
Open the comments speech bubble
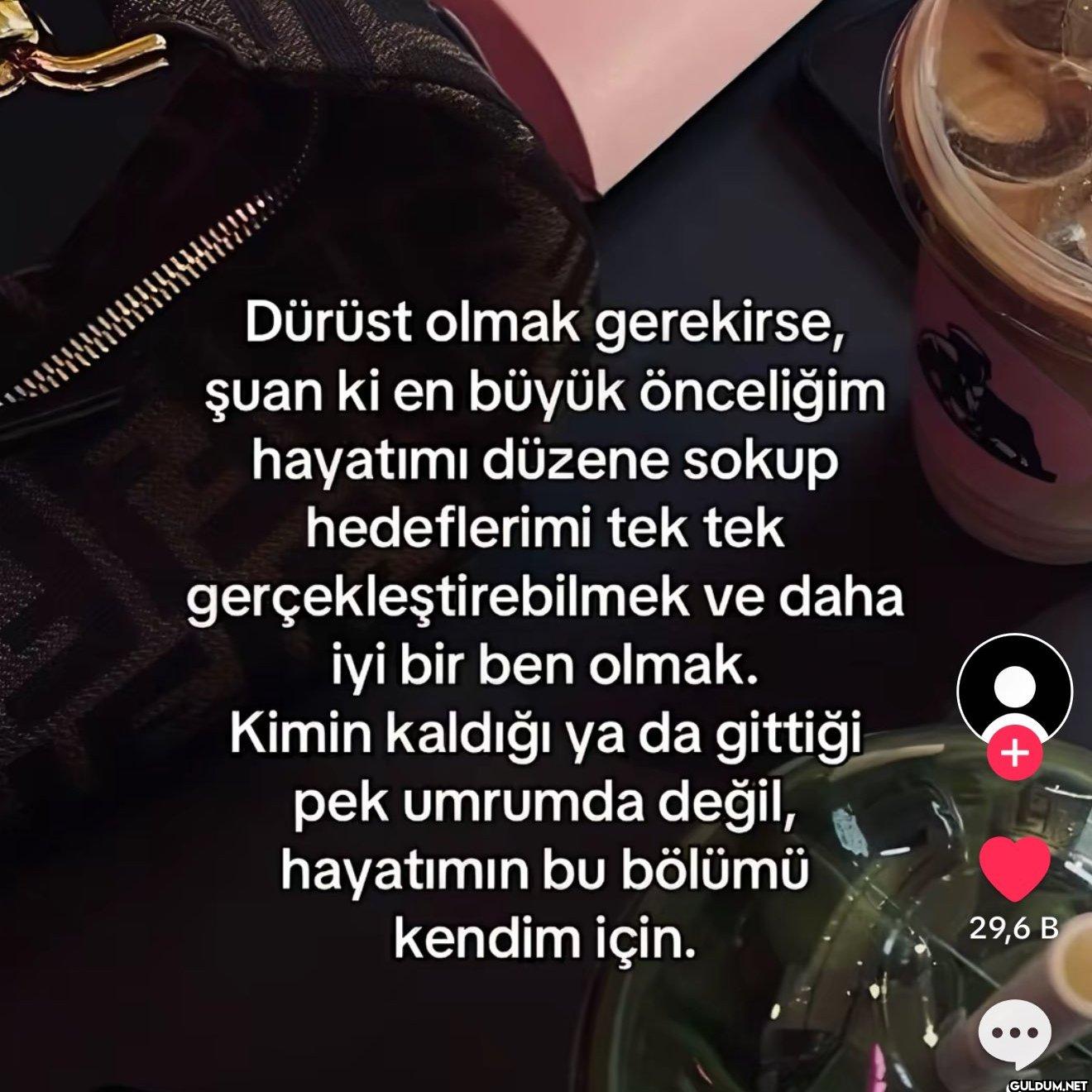click(x=1014, y=1032)
